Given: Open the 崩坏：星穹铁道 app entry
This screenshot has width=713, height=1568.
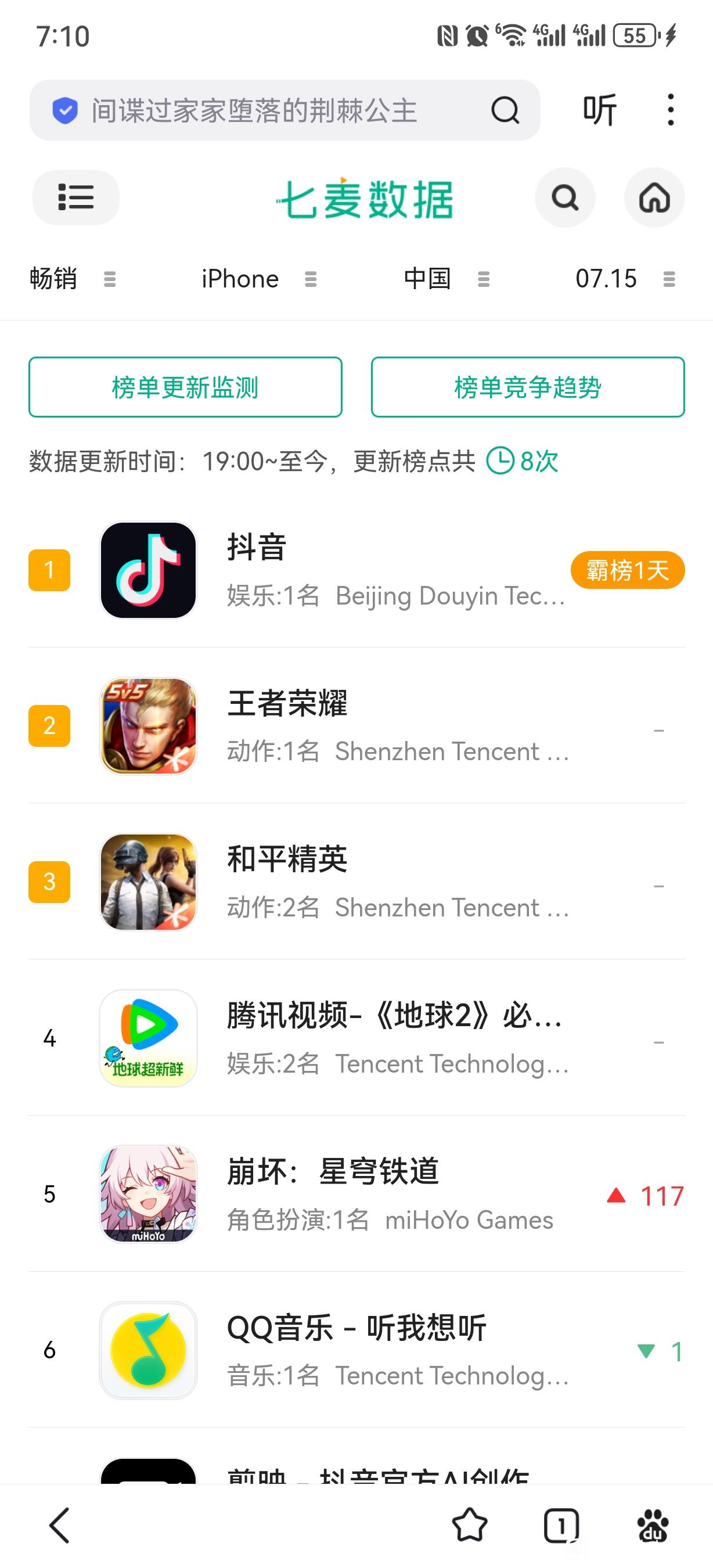Looking at the screenshot, I should [x=356, y=1193].
